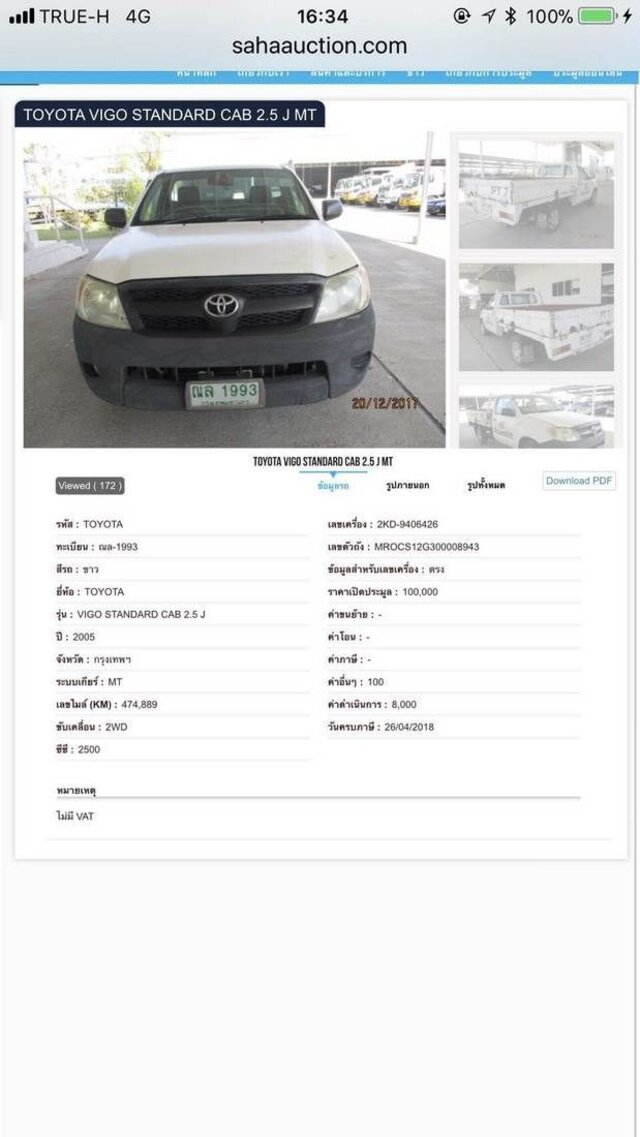Open the main front-view truck photo
The height and width of the screenshot is (1137, 640).
click(x=234, y=289)
